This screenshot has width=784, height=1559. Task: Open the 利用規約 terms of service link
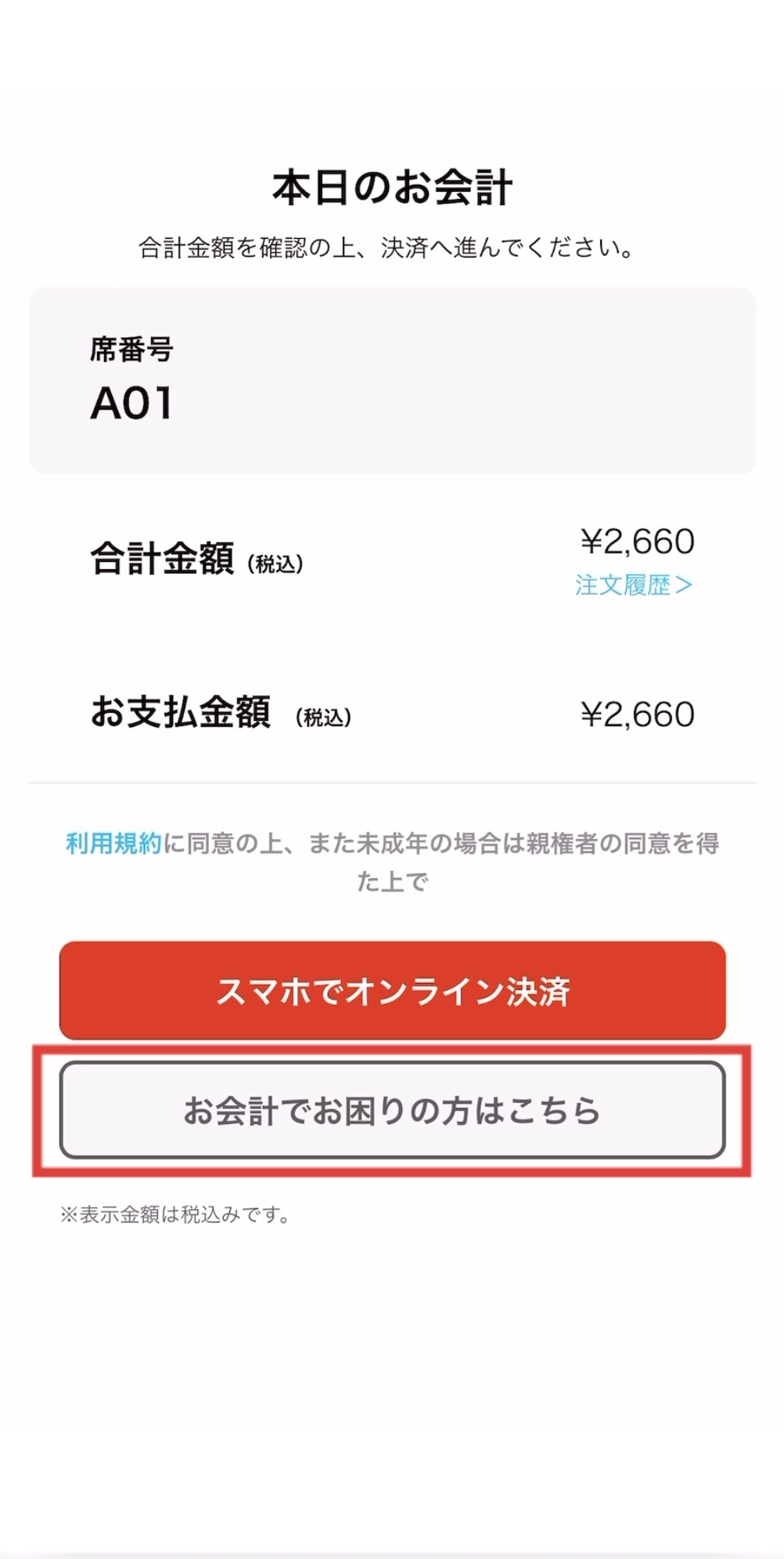coord(113,844)
